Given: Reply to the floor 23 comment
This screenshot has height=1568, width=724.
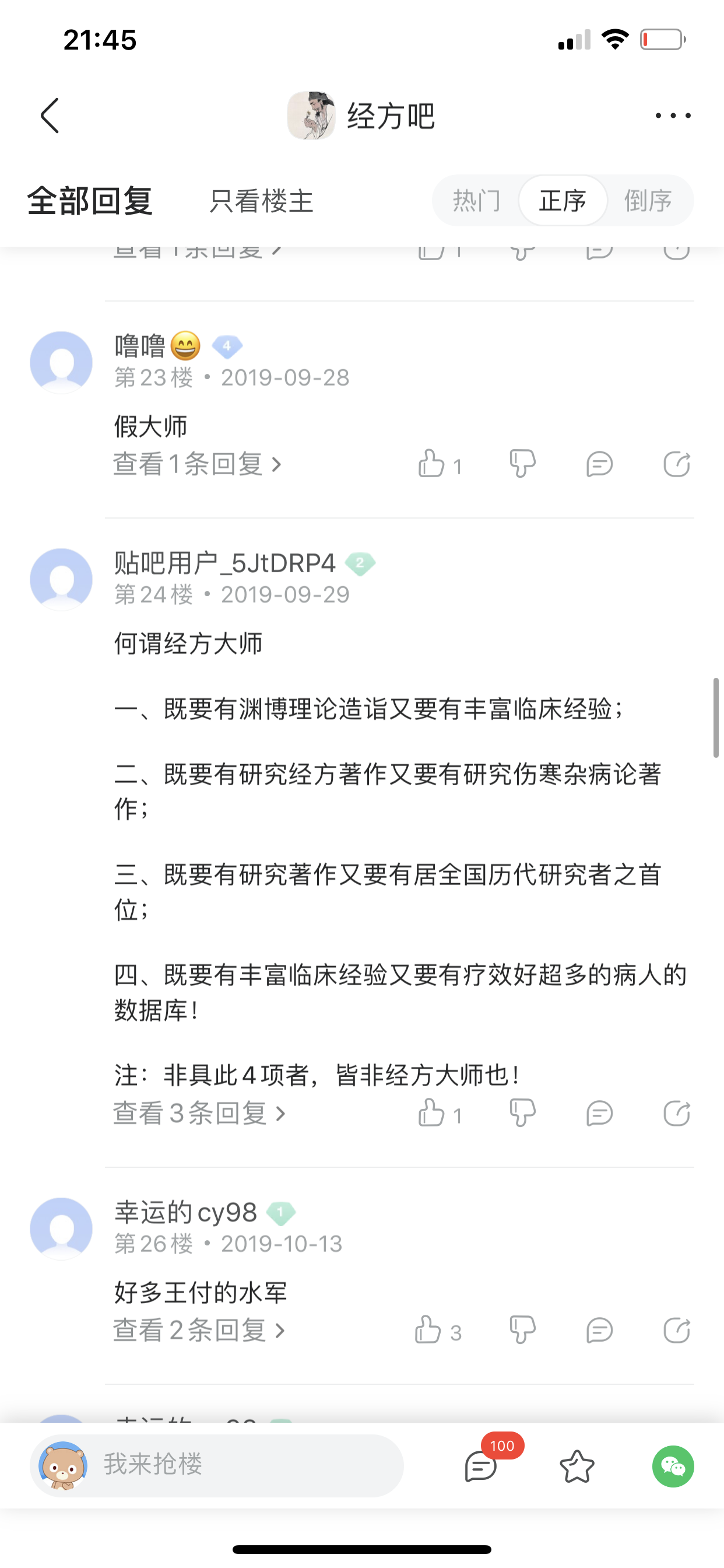Looking at the screenshot, I should point(599,464).
